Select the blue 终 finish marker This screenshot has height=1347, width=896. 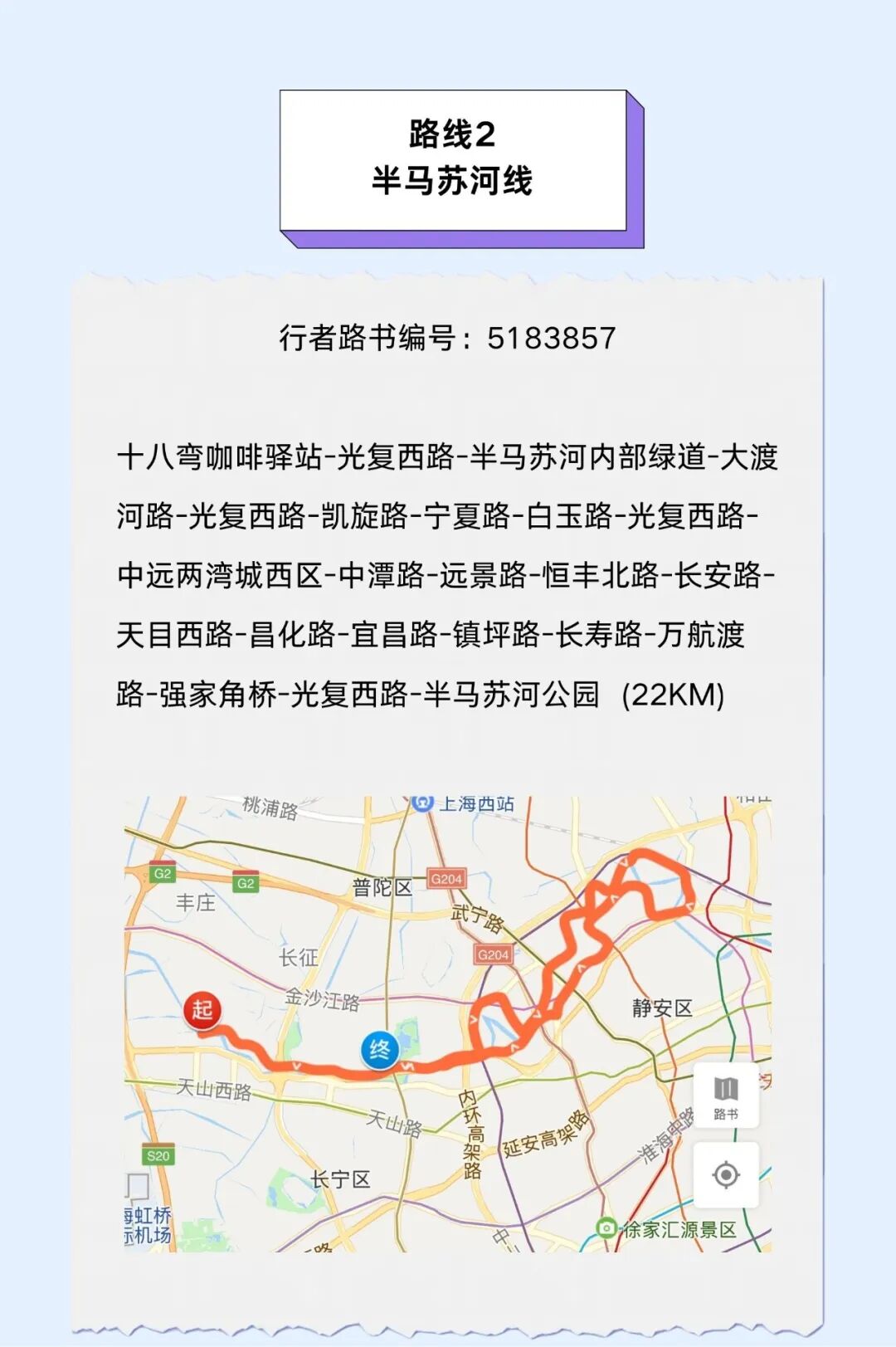(379, 1051)
